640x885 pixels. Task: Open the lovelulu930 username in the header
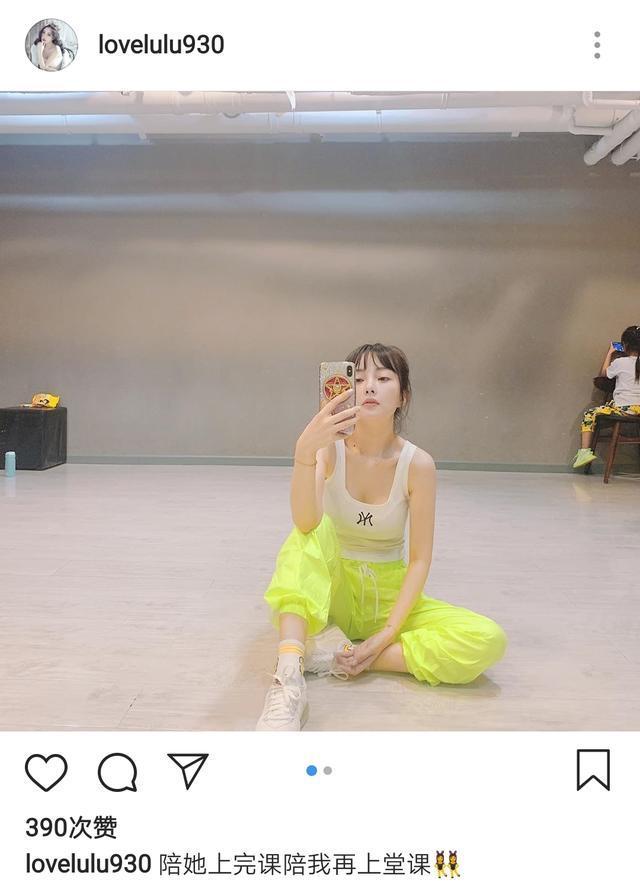click(x=161, y=45)
